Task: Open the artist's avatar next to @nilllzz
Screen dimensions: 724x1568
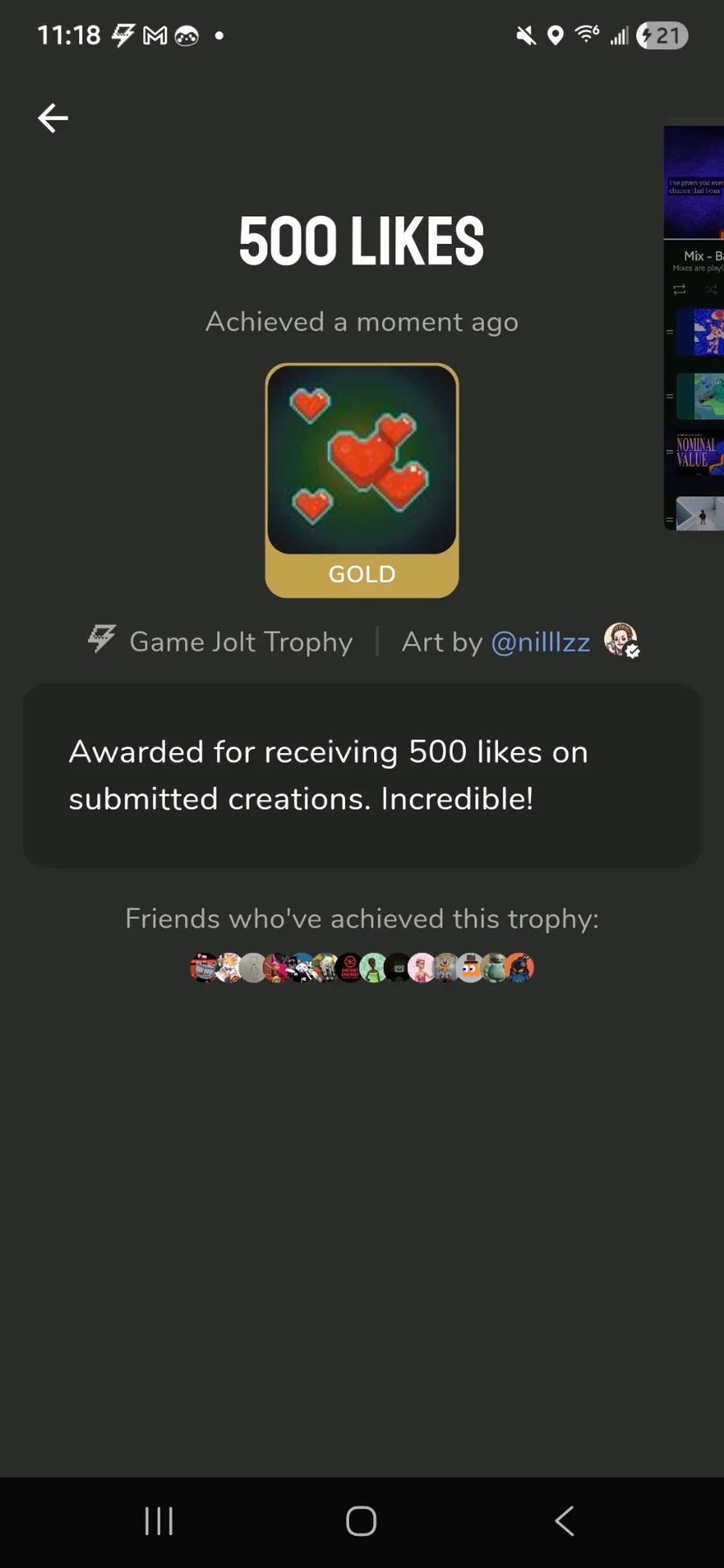Action: 621,640
